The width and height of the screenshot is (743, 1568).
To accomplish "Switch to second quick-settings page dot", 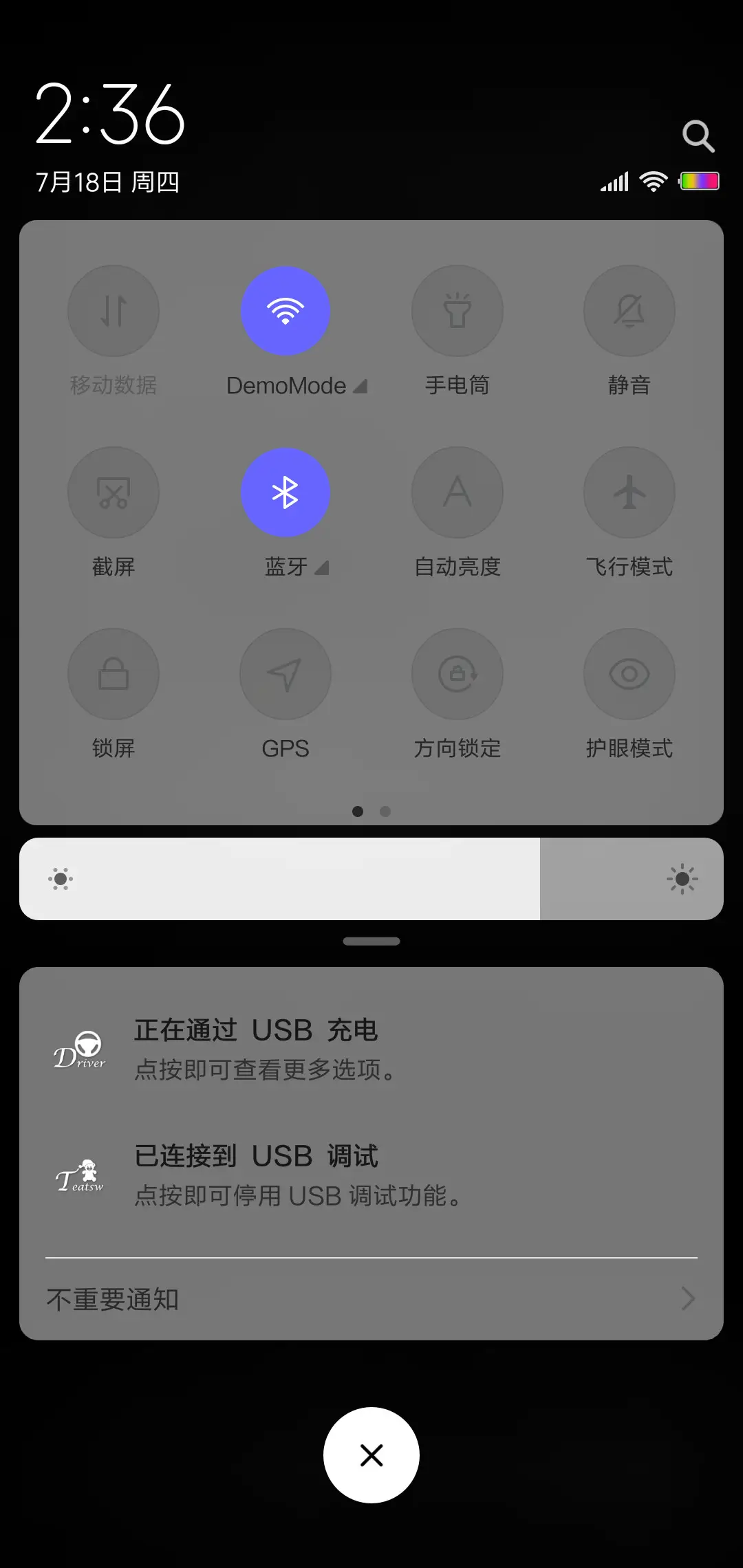I will click(x=385, y=812).
